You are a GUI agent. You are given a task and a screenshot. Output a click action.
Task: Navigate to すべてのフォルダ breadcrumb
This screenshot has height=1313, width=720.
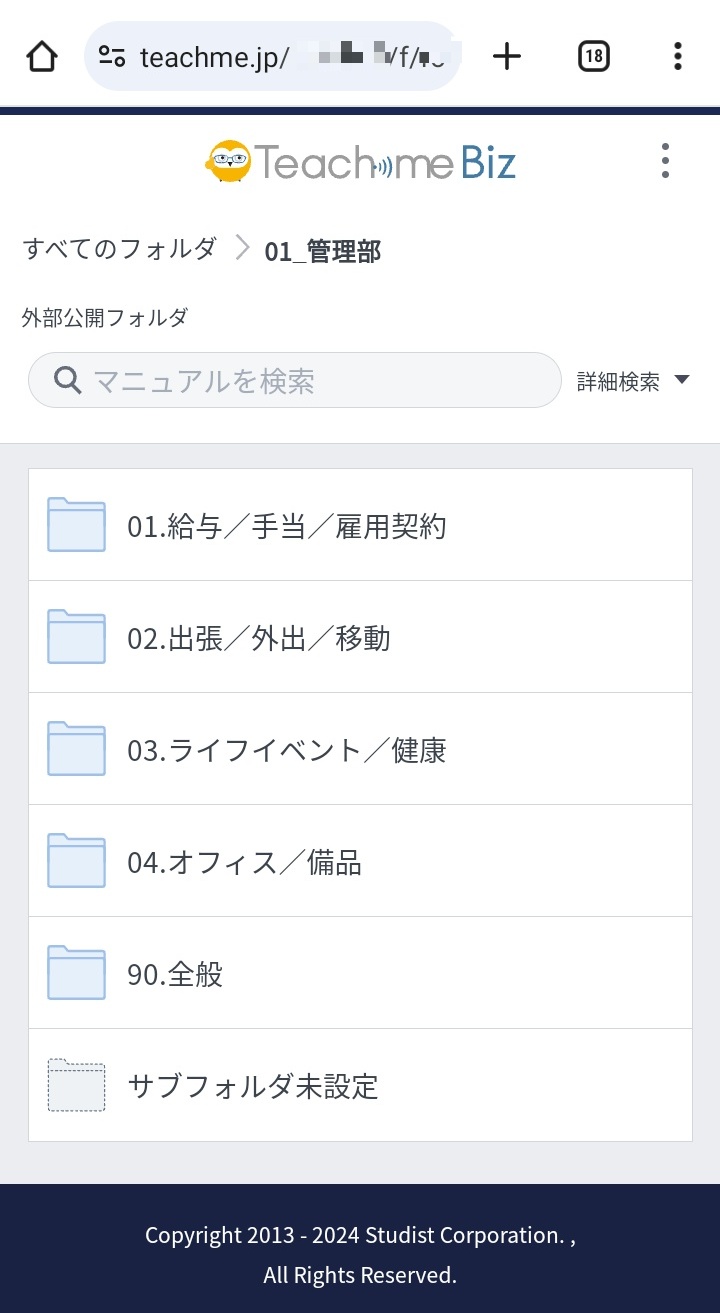(x=118, y=248)
